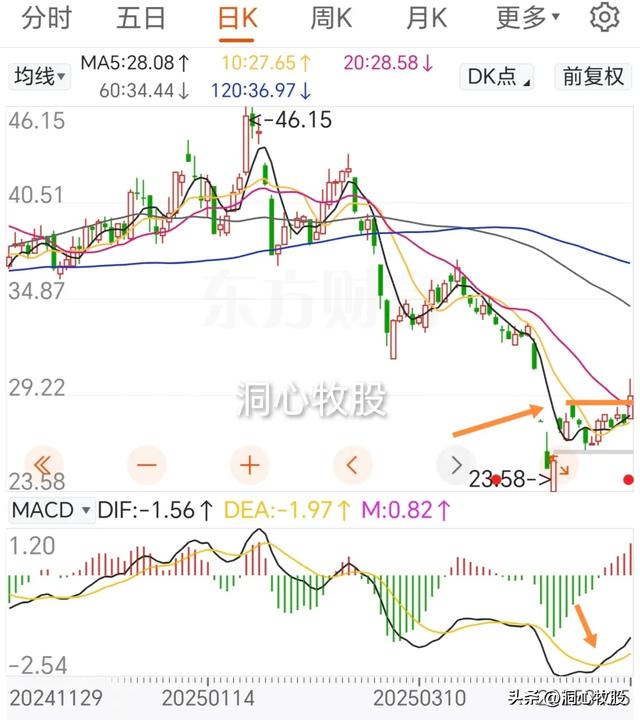
Task: Zoom out the chart with minus button
Action: 146,464
